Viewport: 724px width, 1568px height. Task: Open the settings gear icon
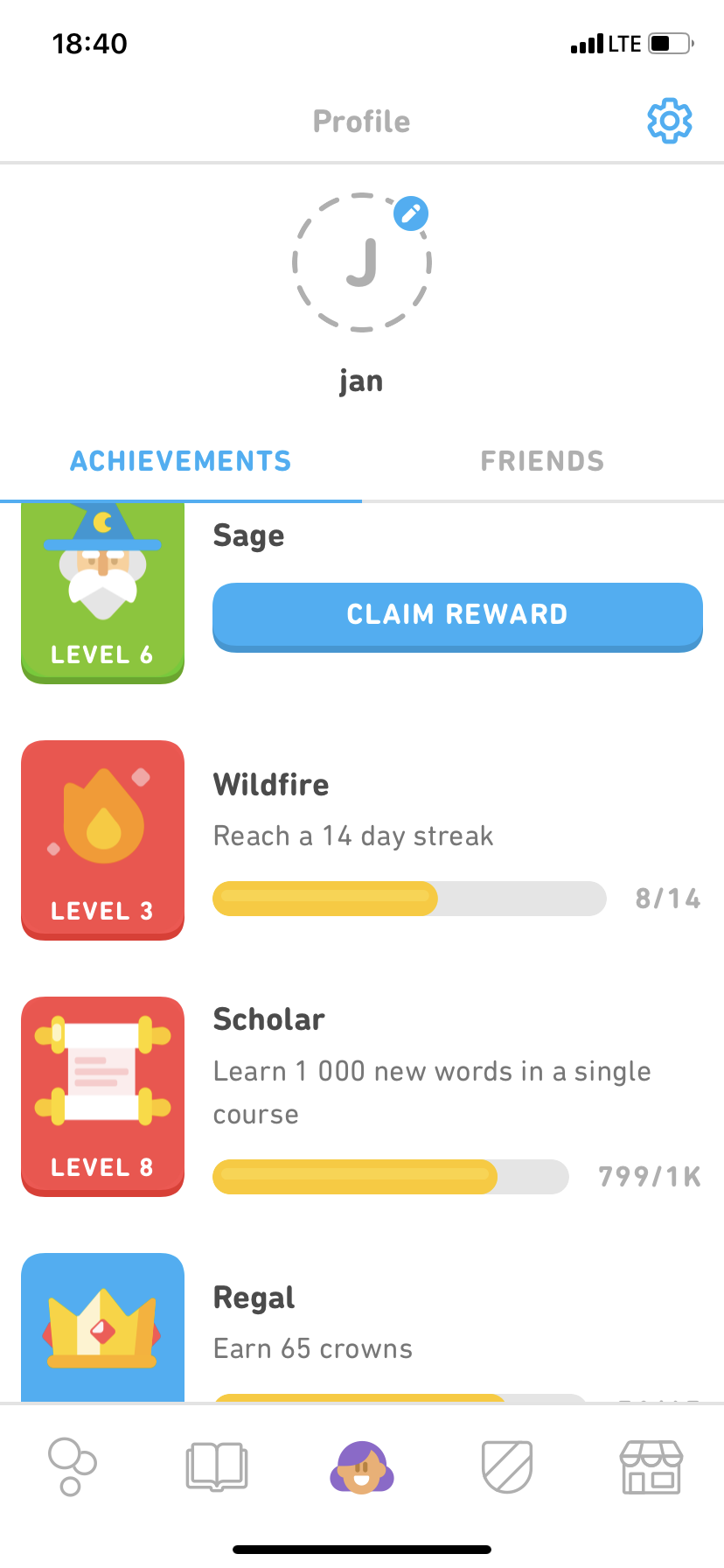coord(669,121)
